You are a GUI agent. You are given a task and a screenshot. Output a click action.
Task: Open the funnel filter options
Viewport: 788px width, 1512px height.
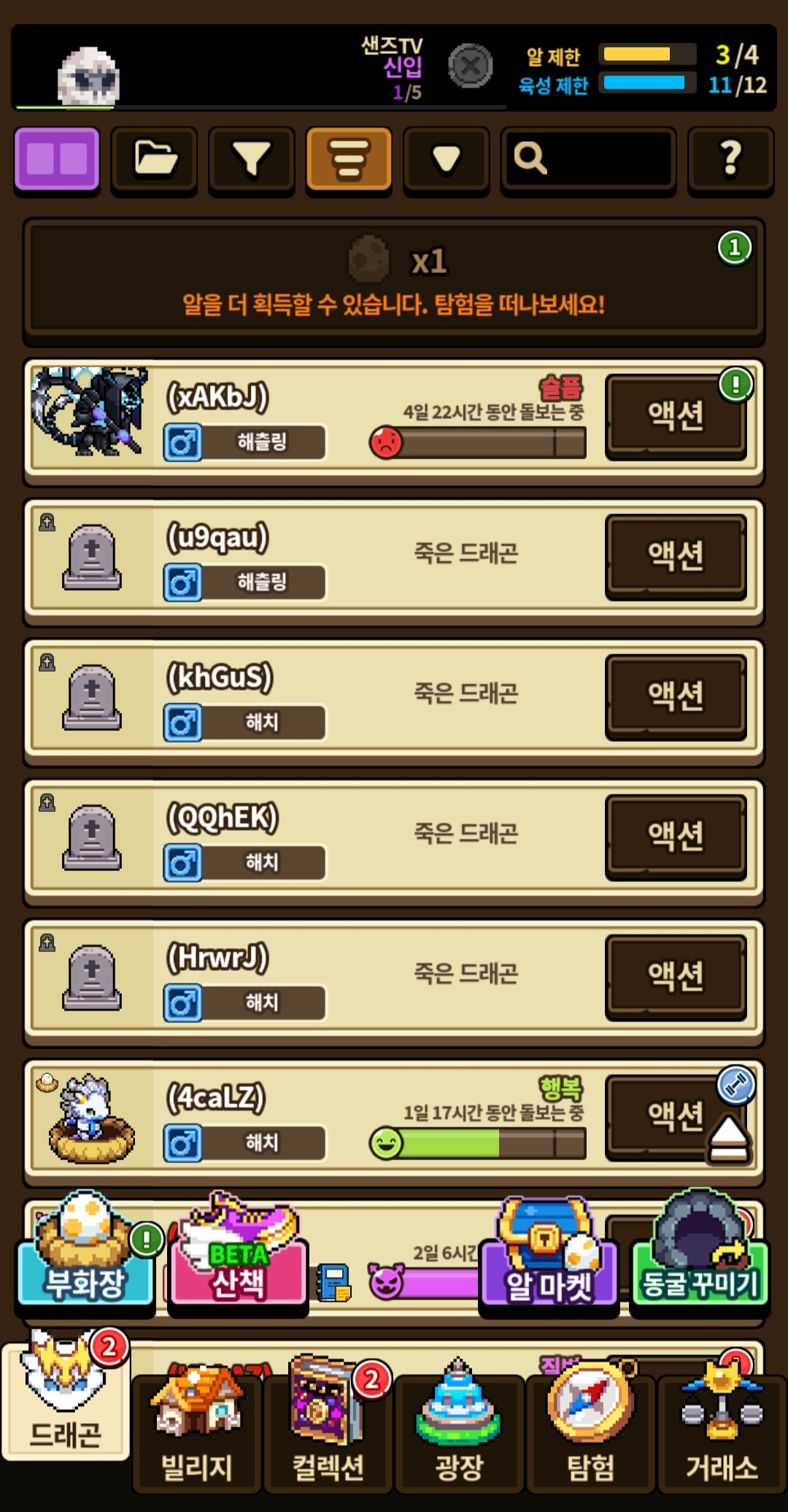(252, 159)
